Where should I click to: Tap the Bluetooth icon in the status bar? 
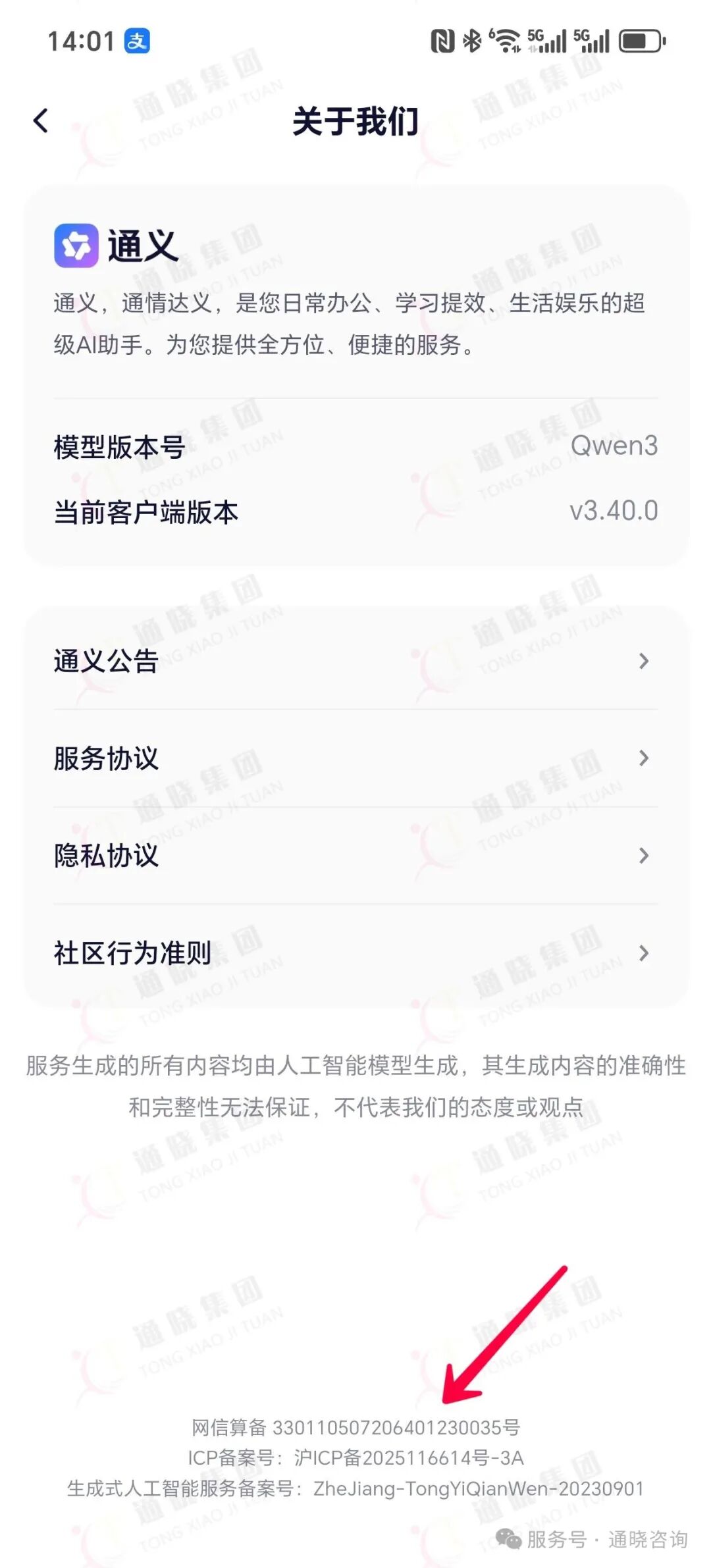(472, 39)
